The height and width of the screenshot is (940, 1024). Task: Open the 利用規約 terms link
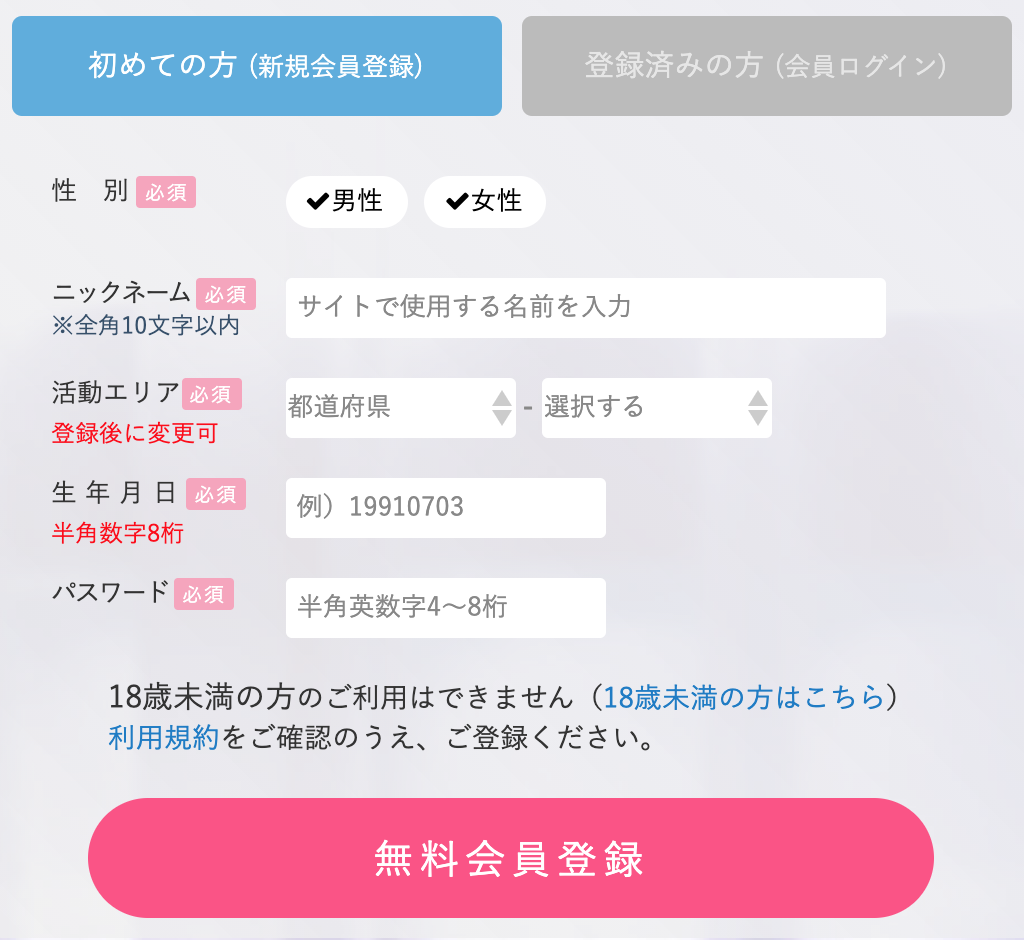[x=163, y=739]
